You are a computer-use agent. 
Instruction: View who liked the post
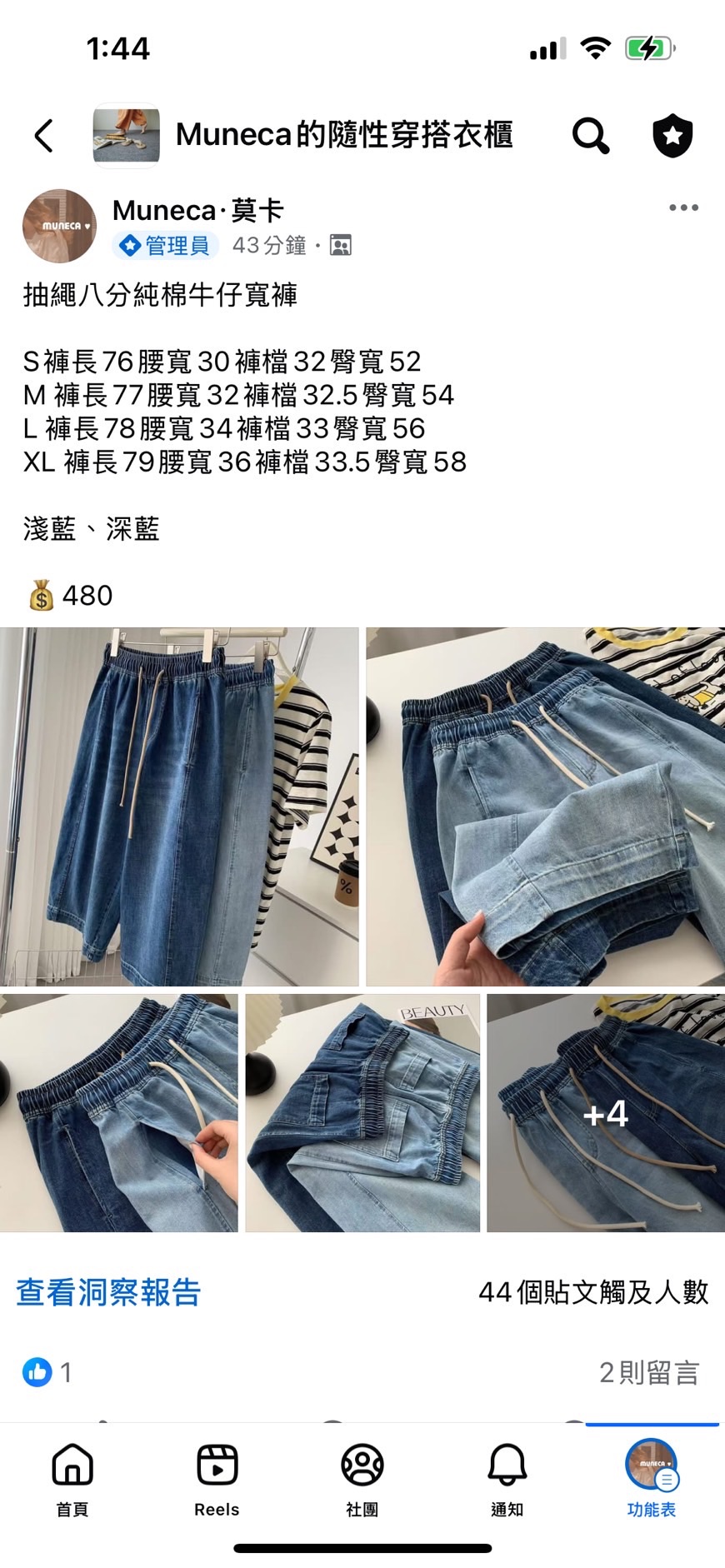pyautogui.click(x=47, y=1372)
